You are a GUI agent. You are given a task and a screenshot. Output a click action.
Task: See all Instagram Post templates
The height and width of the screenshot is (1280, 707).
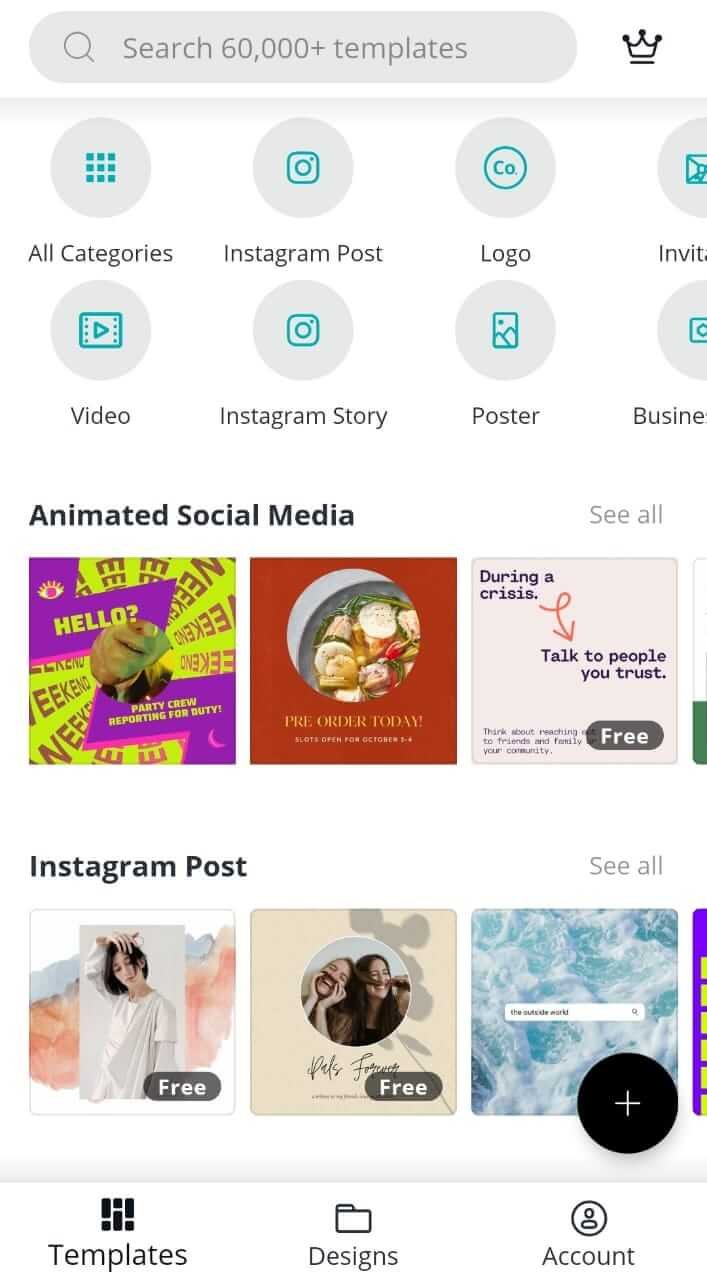pos(626,866)
